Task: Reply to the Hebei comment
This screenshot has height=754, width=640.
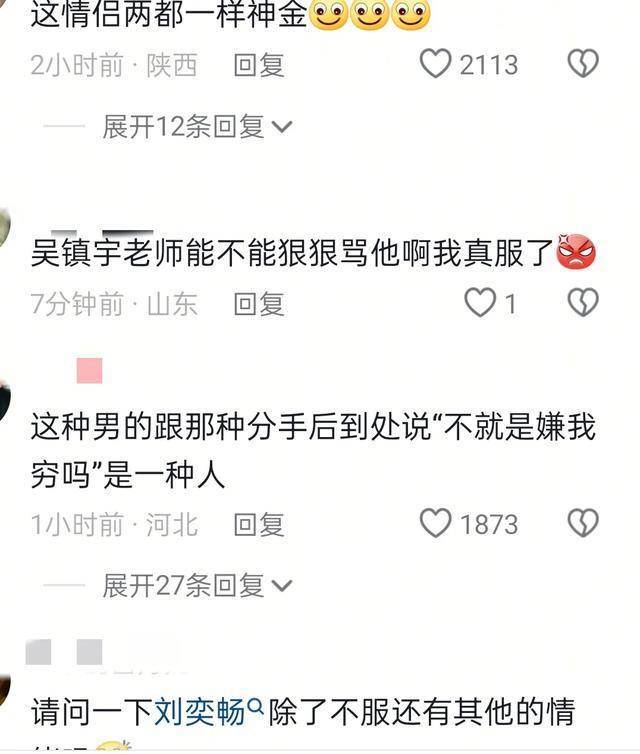Action: click(259, 524)
